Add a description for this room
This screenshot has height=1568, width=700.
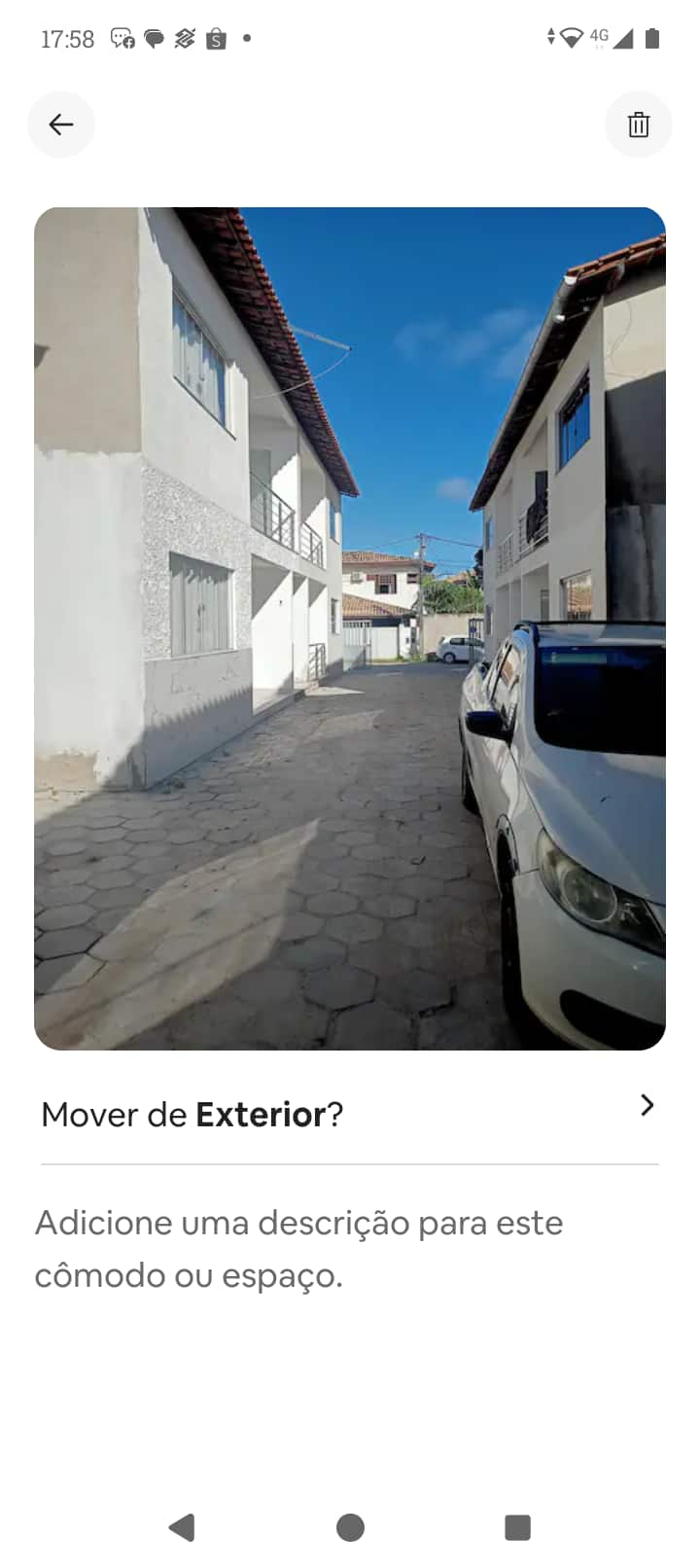click(299, 1249)
